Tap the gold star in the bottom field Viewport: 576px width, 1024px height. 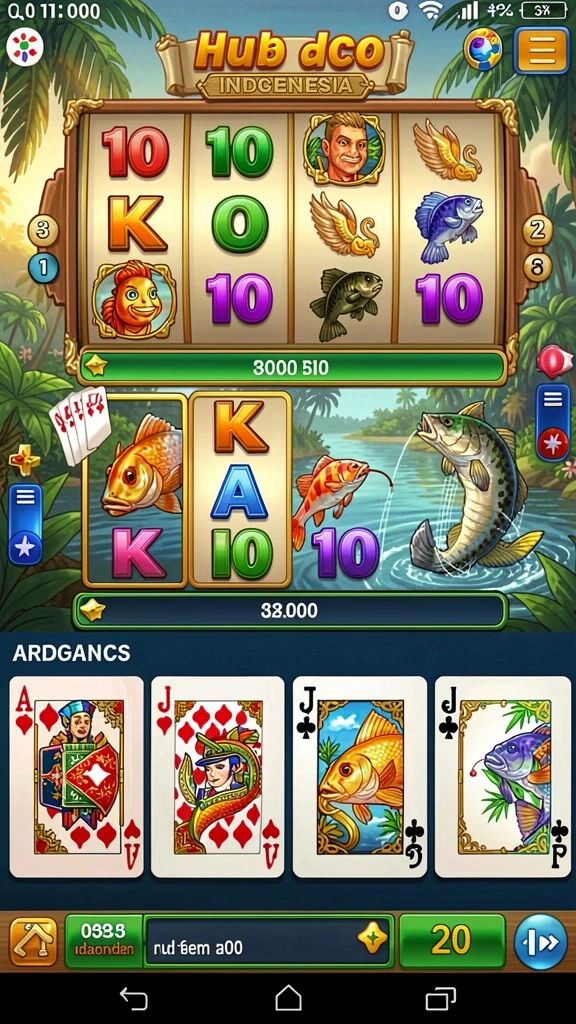tap(372, 938)
